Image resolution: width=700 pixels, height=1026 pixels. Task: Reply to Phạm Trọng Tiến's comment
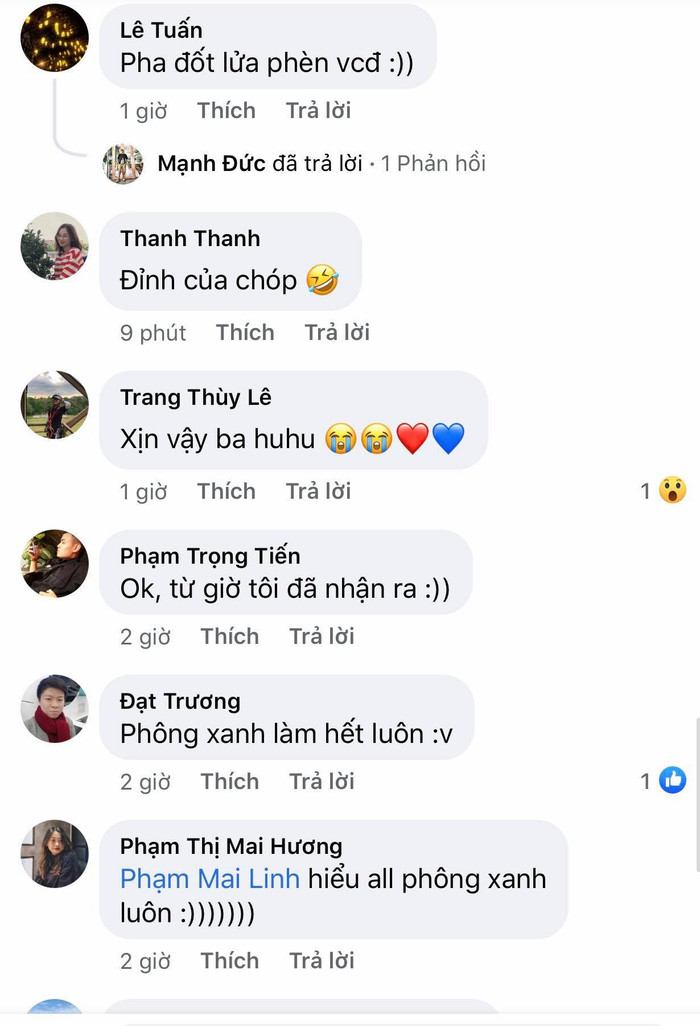pyautogui.click(x=322, y=636)
